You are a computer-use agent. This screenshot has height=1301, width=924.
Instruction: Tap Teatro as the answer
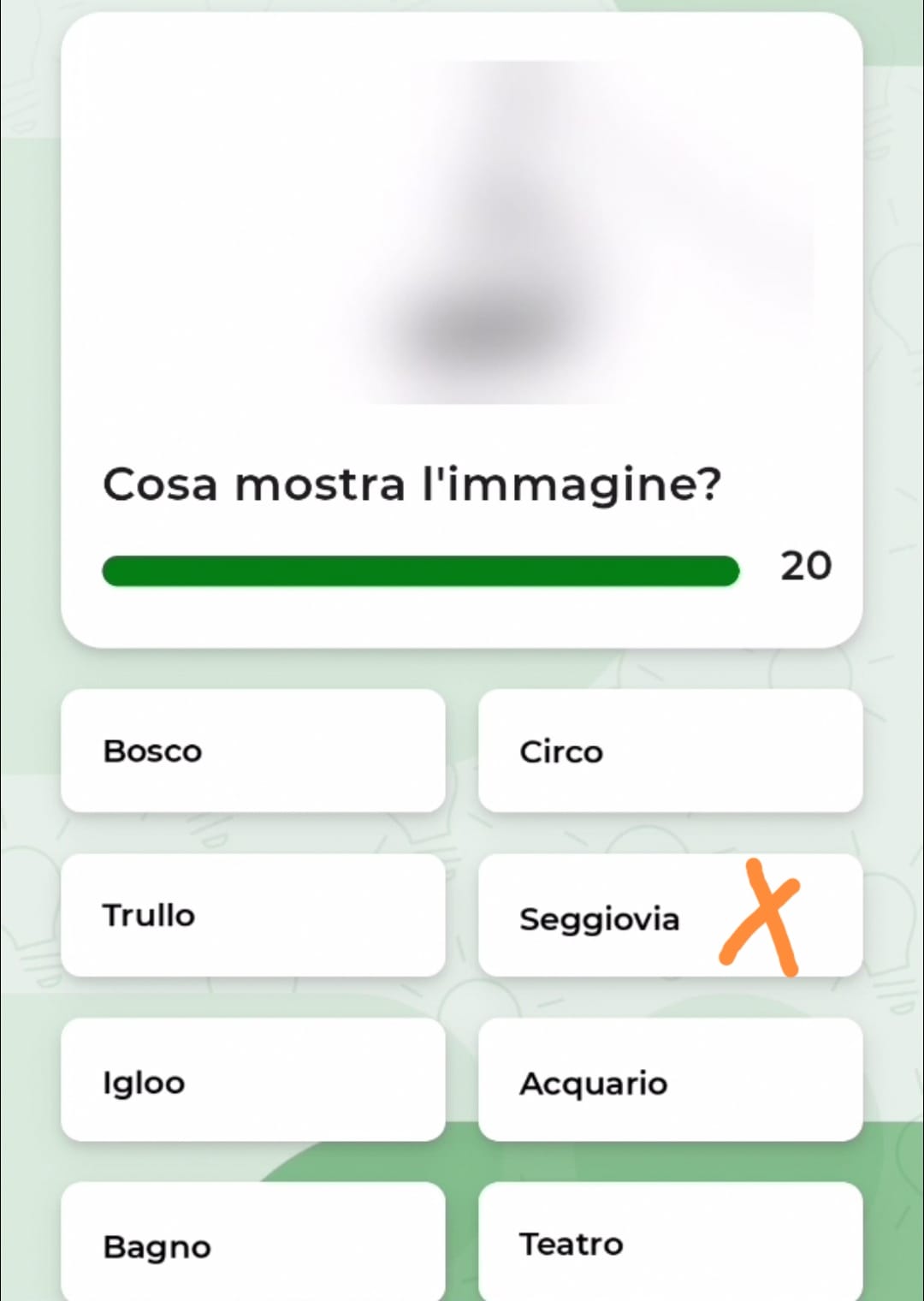coord(670,1243)
